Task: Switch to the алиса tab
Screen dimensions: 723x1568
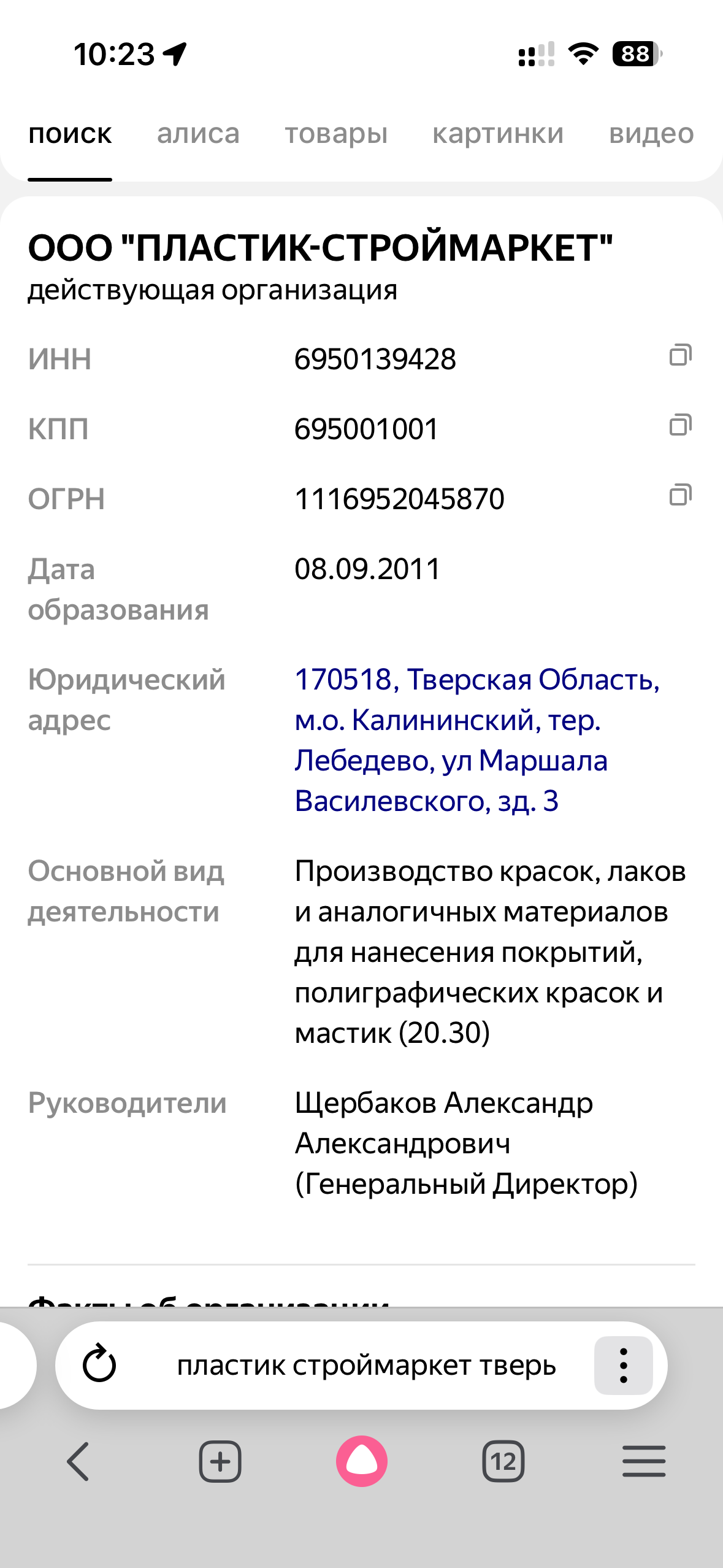Action: click(x=198, y=134)
